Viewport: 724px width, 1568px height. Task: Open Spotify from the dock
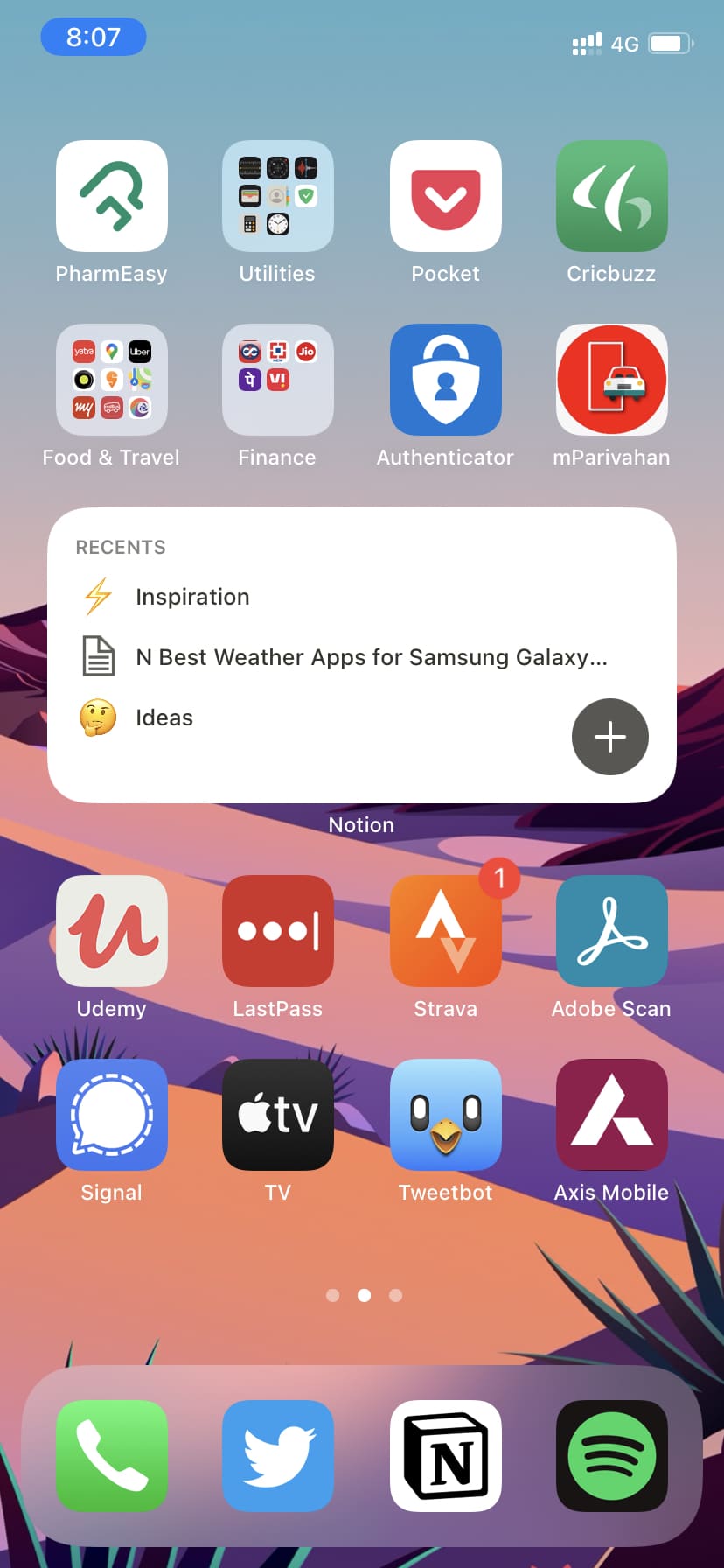pyautogui.click(x=612, y=1456)
